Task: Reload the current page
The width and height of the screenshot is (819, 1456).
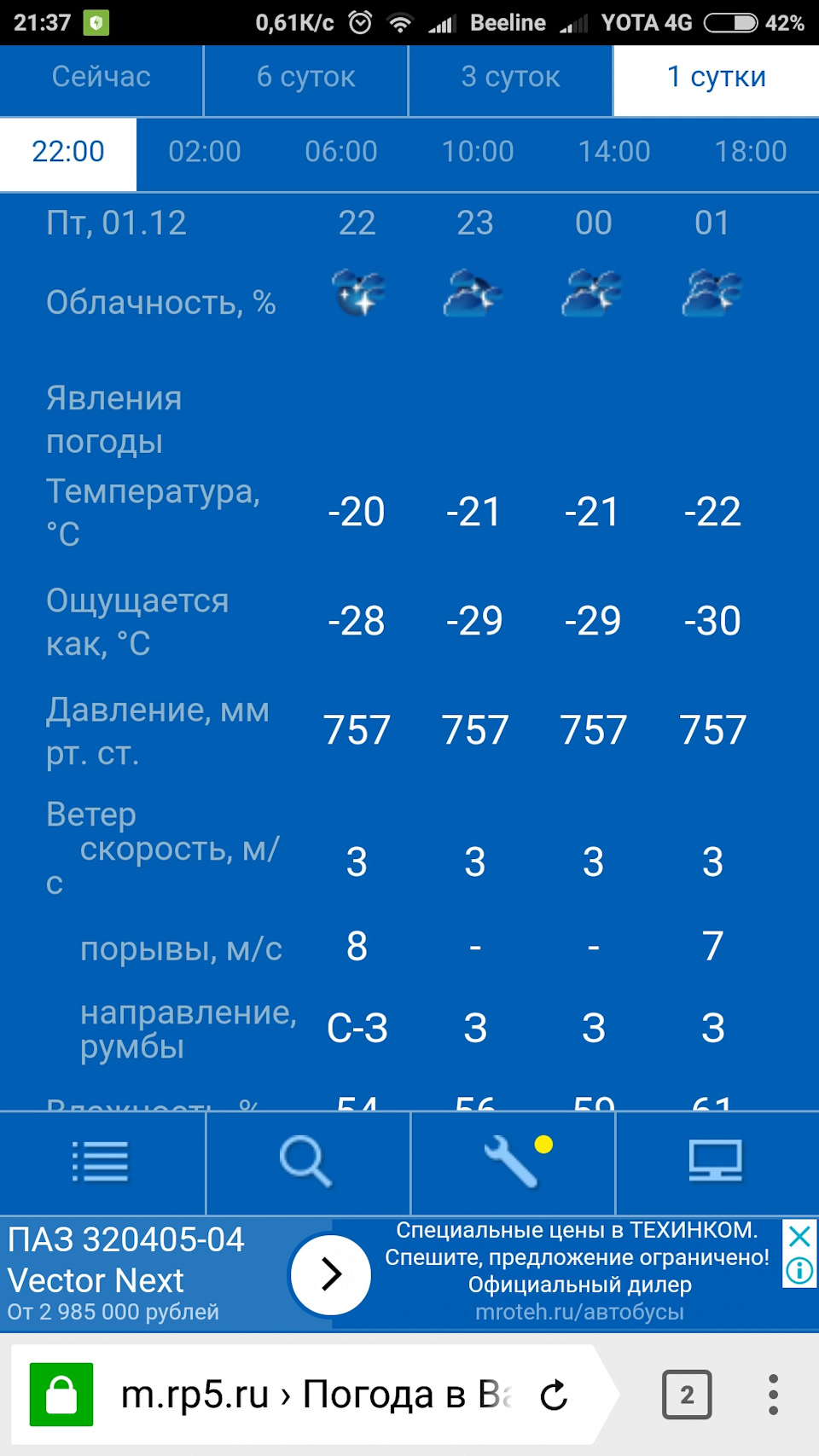Action: point(555,1395)
